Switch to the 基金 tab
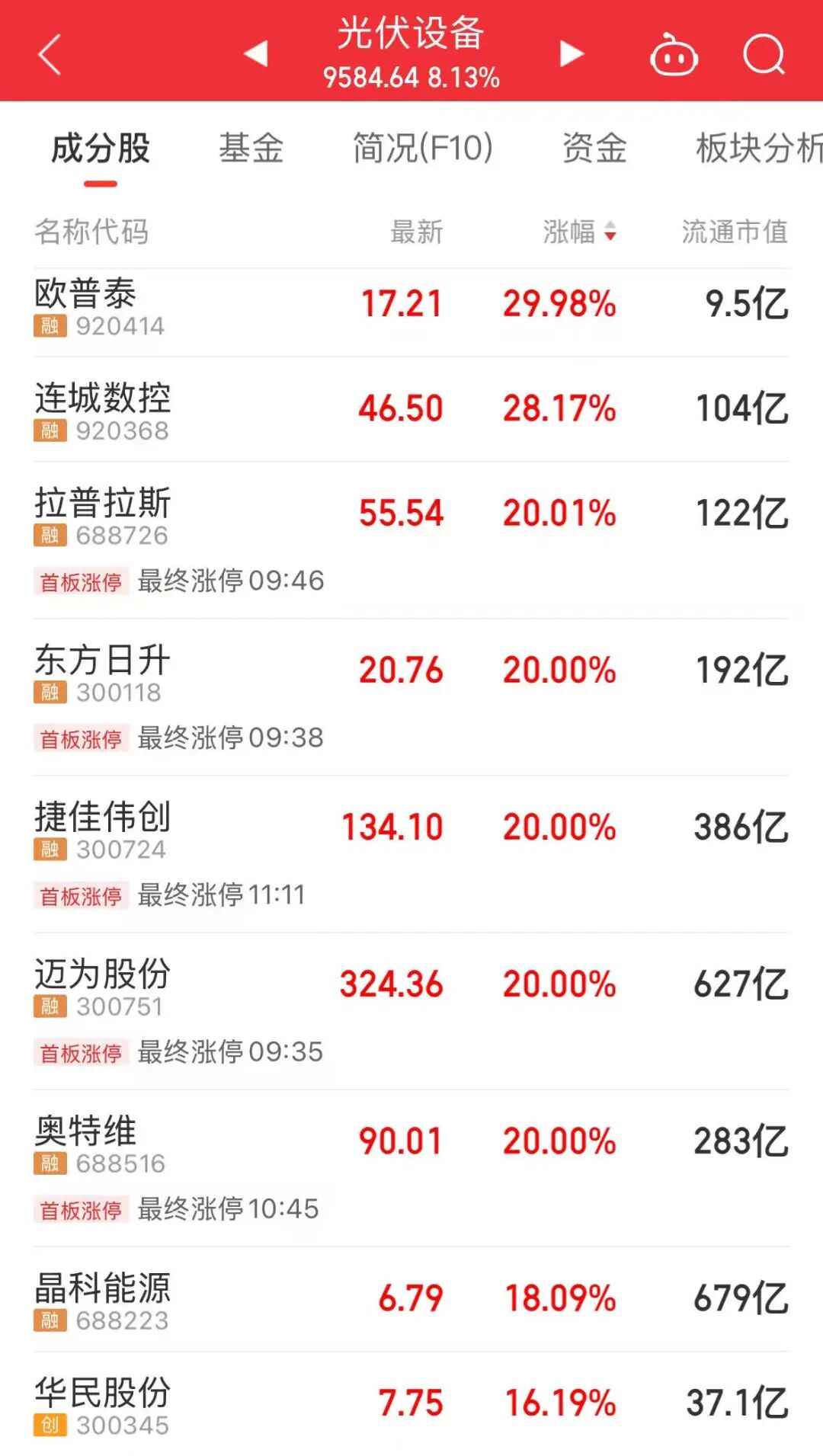Viewport: 823px width, 1456px height. pyautogui.click(x=251, y=149)
